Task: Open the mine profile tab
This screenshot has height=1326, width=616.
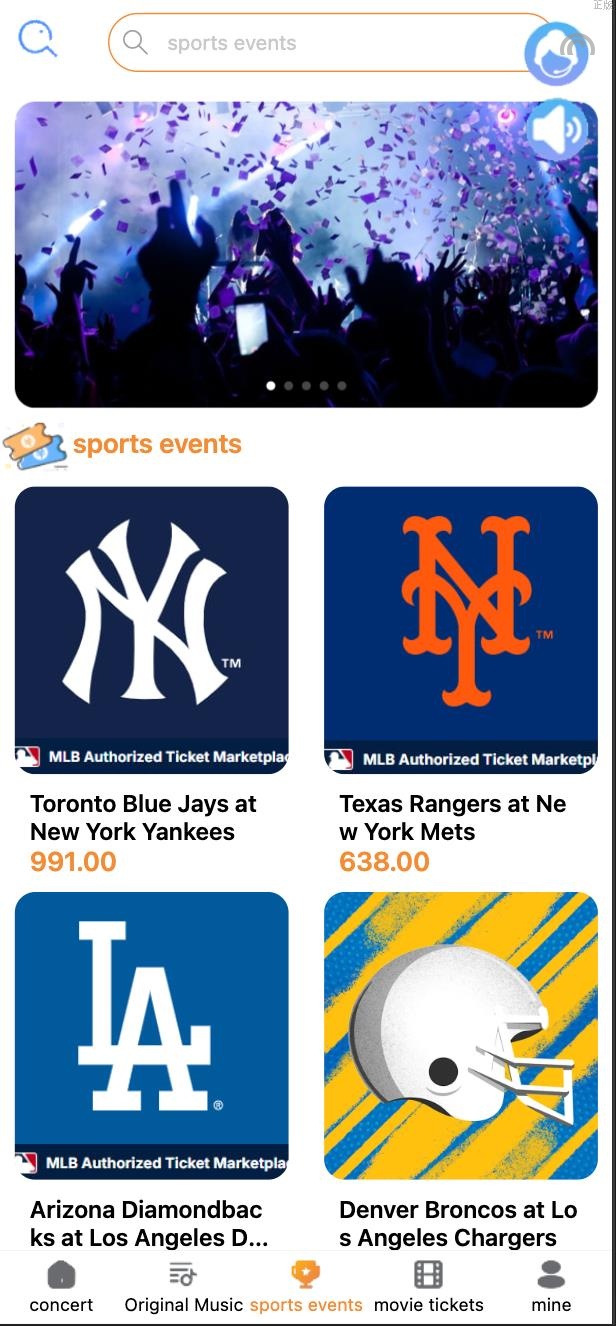Action: coord(551,1287)
